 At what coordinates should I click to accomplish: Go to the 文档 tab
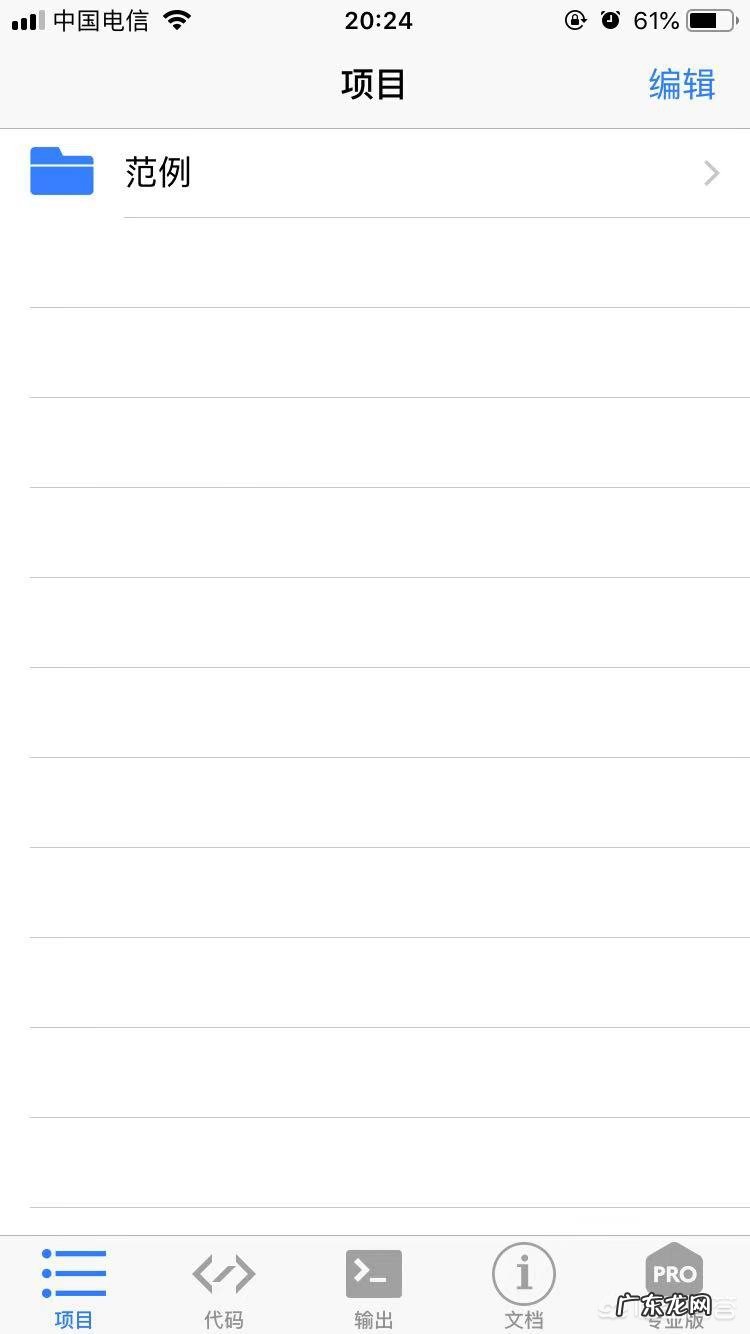click(524, 1287)
